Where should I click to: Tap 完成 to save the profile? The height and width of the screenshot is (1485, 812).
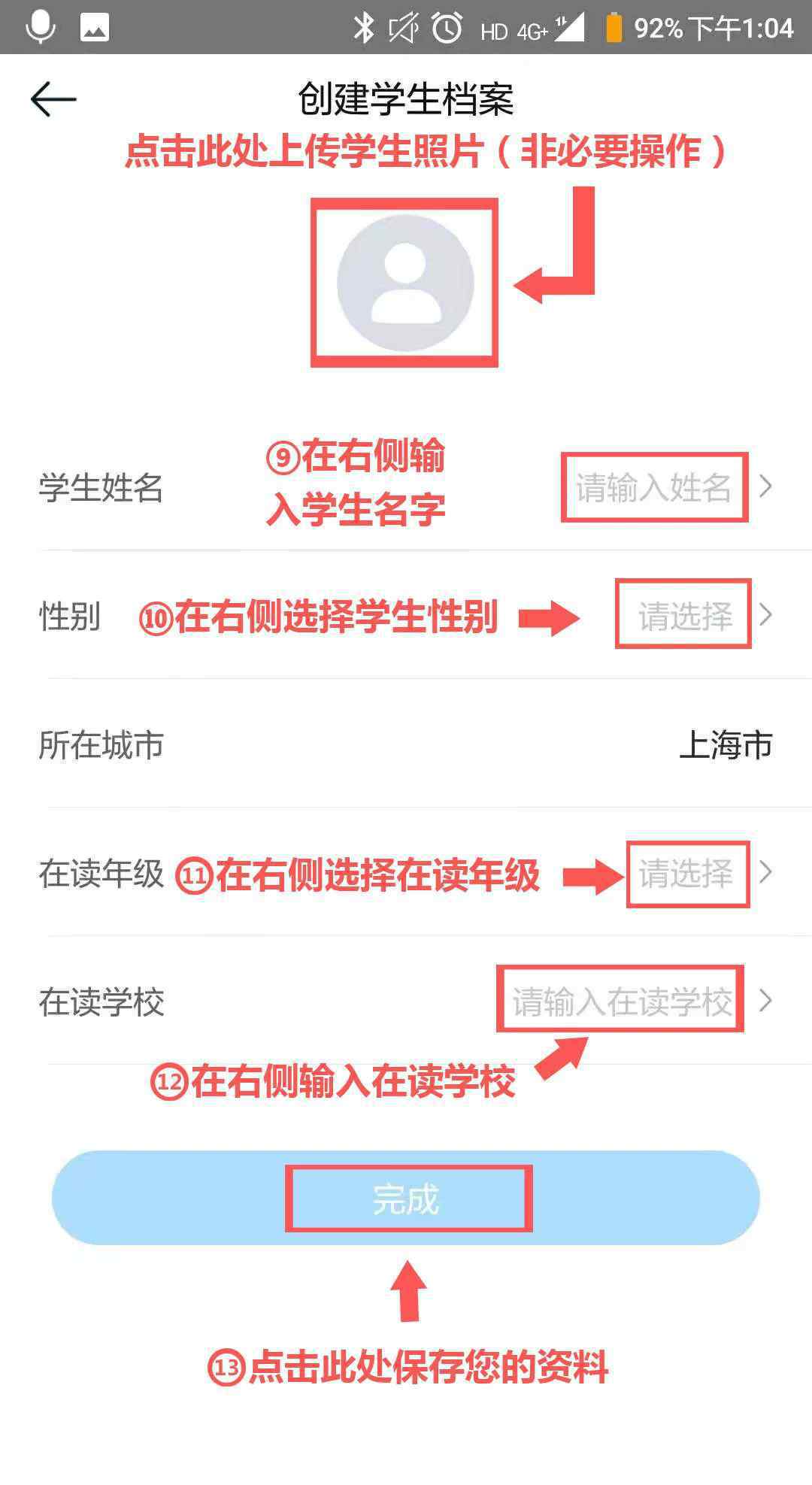(406, 1198)
